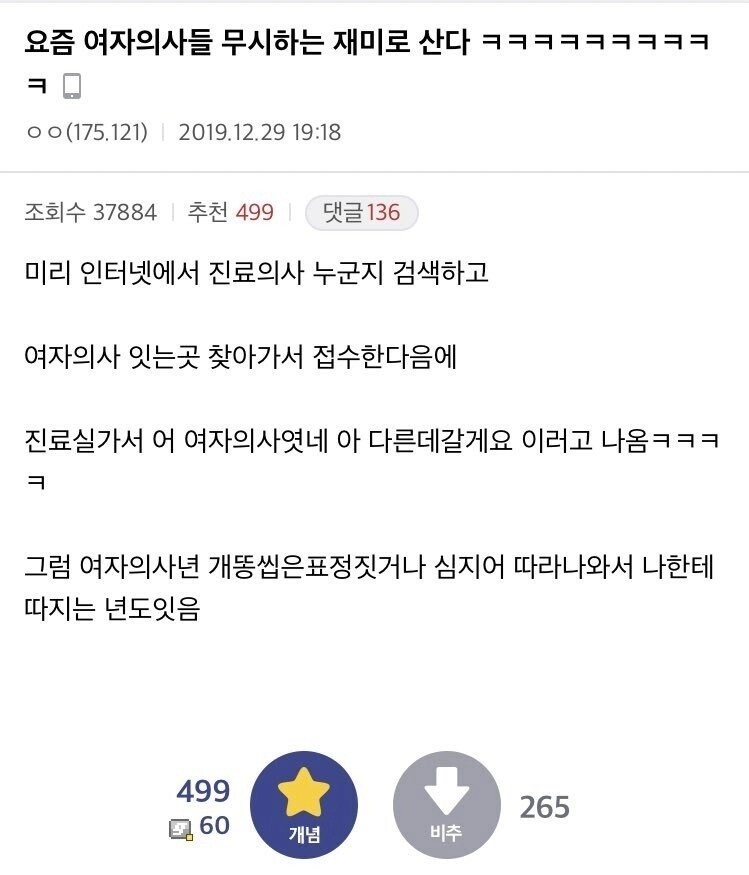The image size is (749, 875).
Task: Downvote the post with the 비추 button
Action: pos(445,804)
